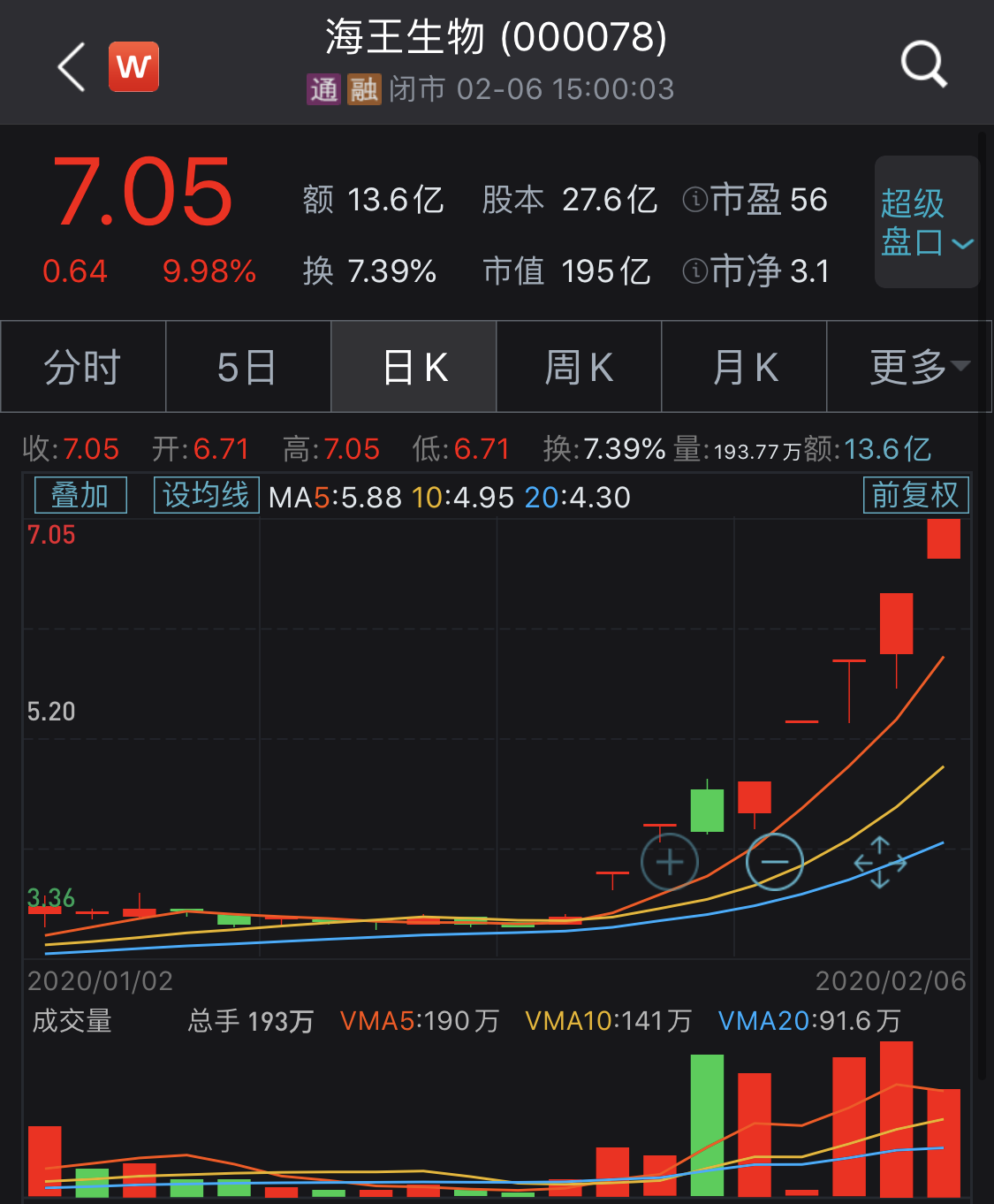The width and height of the screenshot is (994, 1204).
Task: Select the 日K tab
Action: point(414,367)
